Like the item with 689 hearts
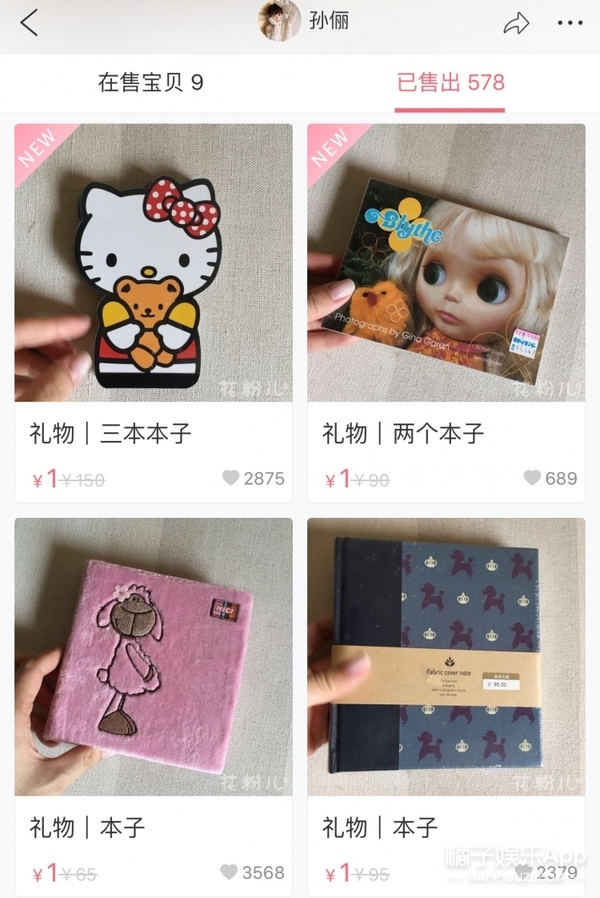Screen dimensions: 600x898 click(x=533, y=478)
